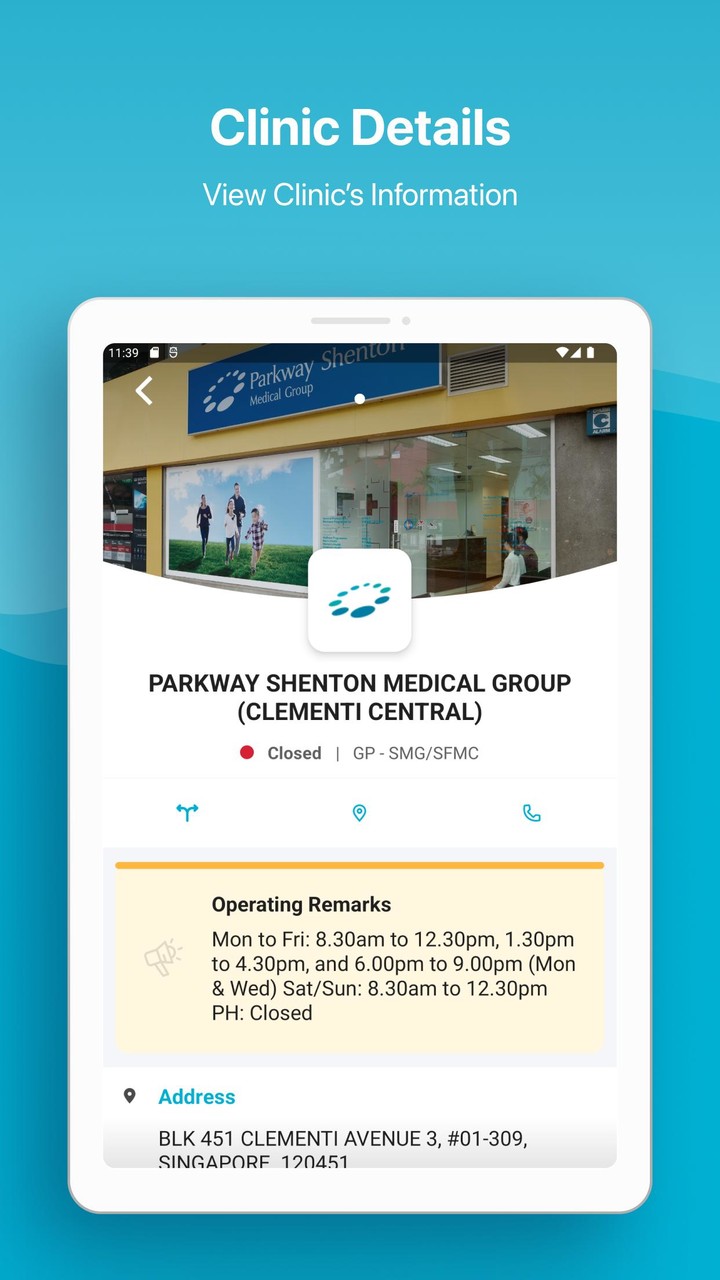Tap the phone icon to call clinic
The height and width of the screenshot is (1280, 720).
(x=531, y=813)
